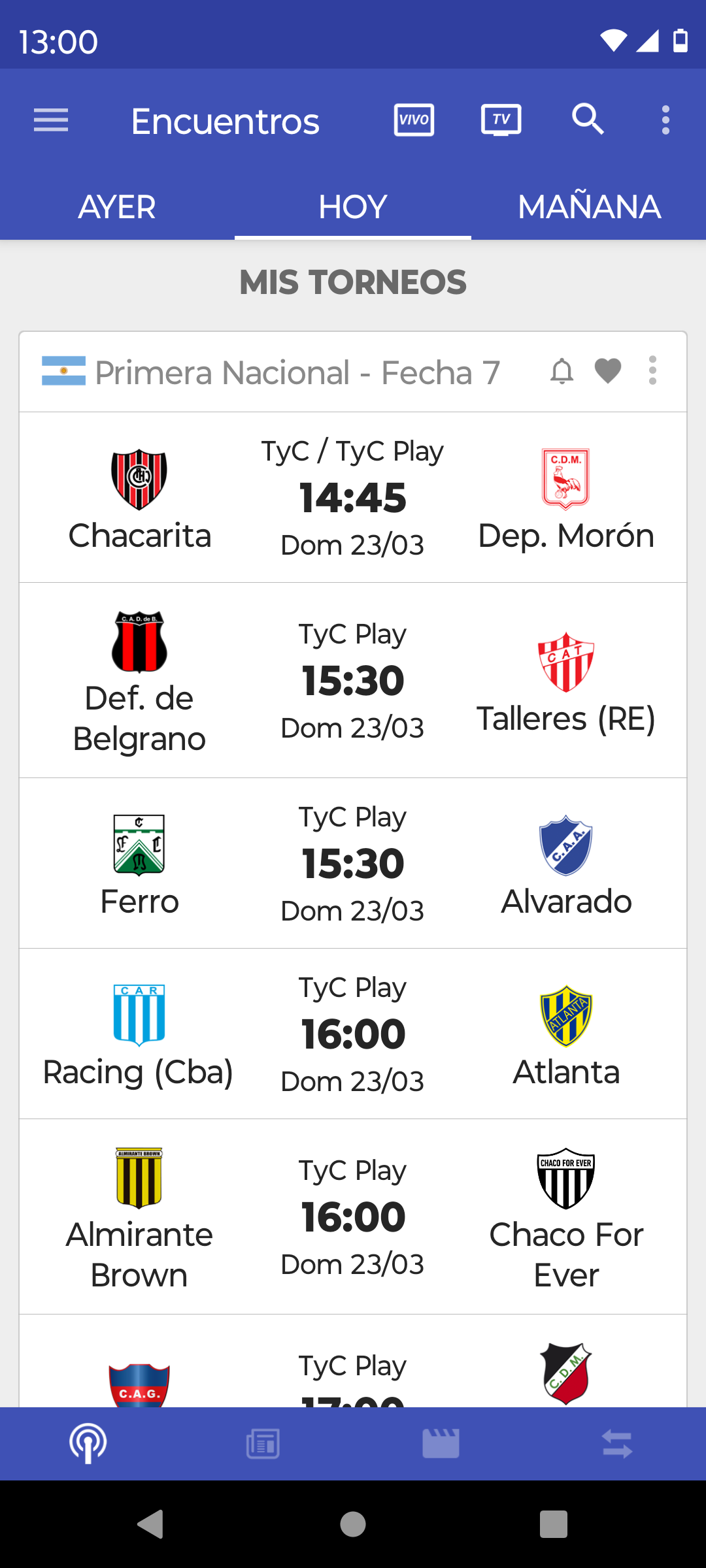Select the HOY tab
706x1568 pixels.
pos(353,207)
